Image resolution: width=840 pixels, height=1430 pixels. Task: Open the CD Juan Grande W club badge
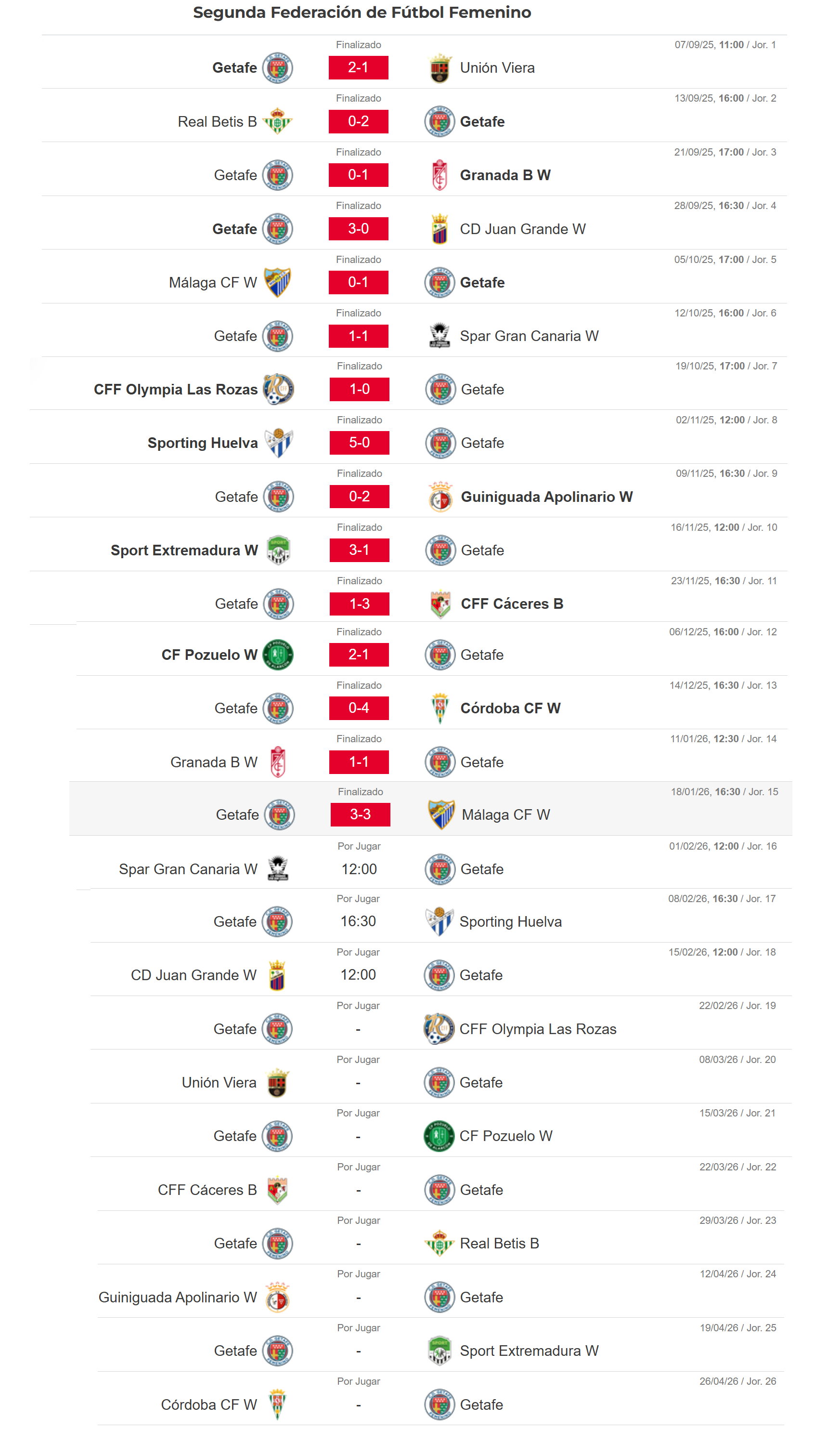pos(440,229)
